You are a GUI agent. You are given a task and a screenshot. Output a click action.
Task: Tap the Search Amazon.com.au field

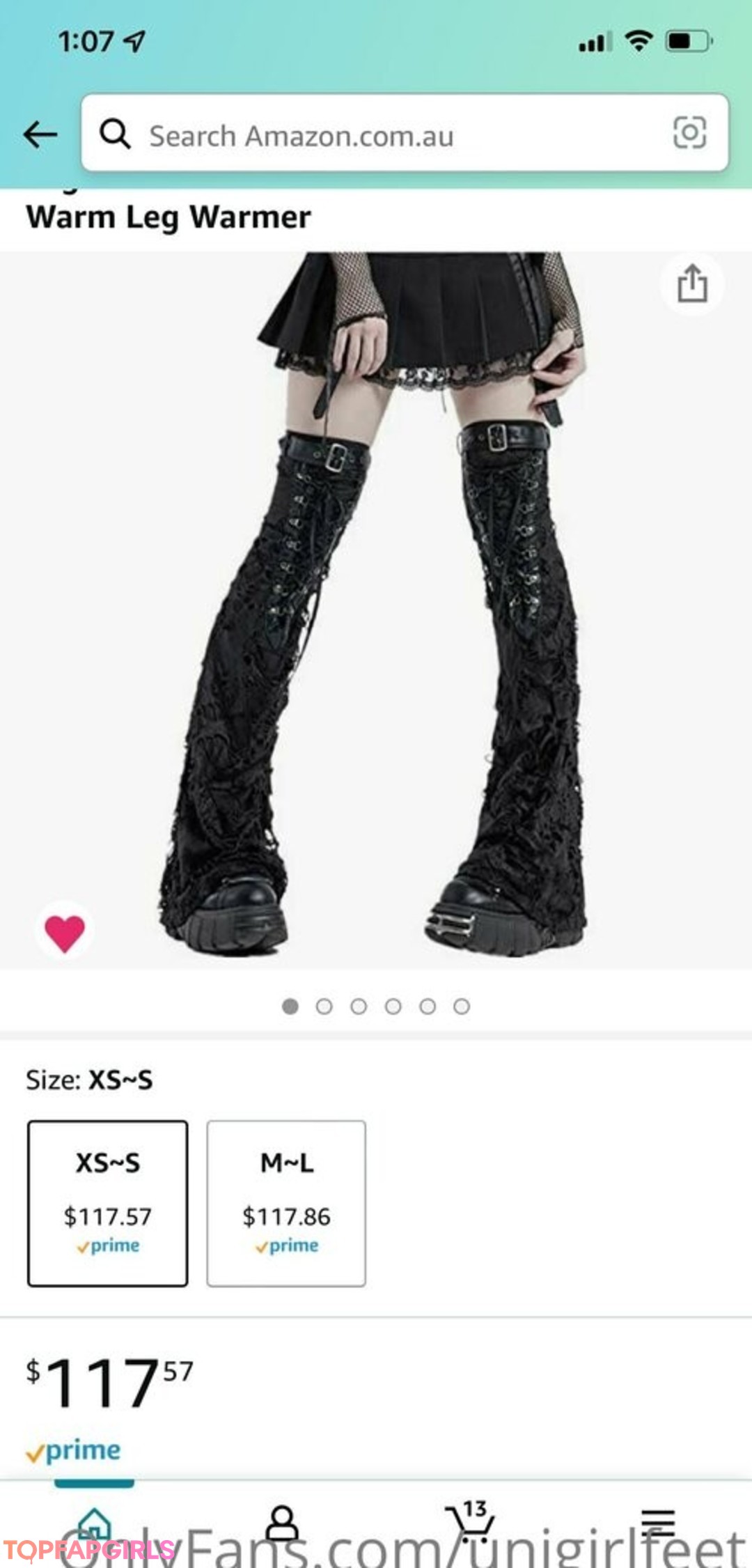pyautogui.click(x=390, y=135)
